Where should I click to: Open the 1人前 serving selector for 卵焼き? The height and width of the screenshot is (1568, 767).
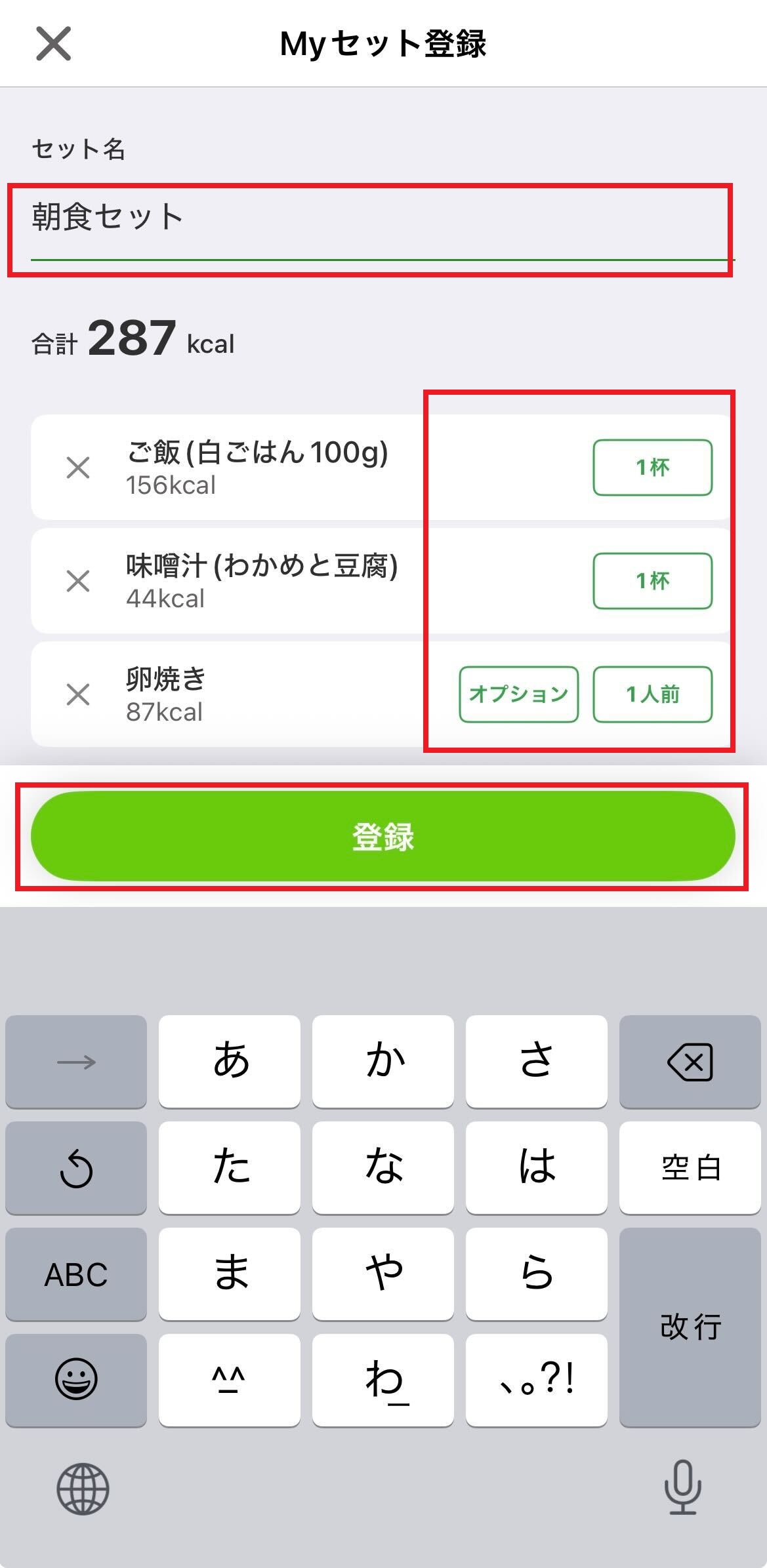pyautogui.click(x=653, y=694)
